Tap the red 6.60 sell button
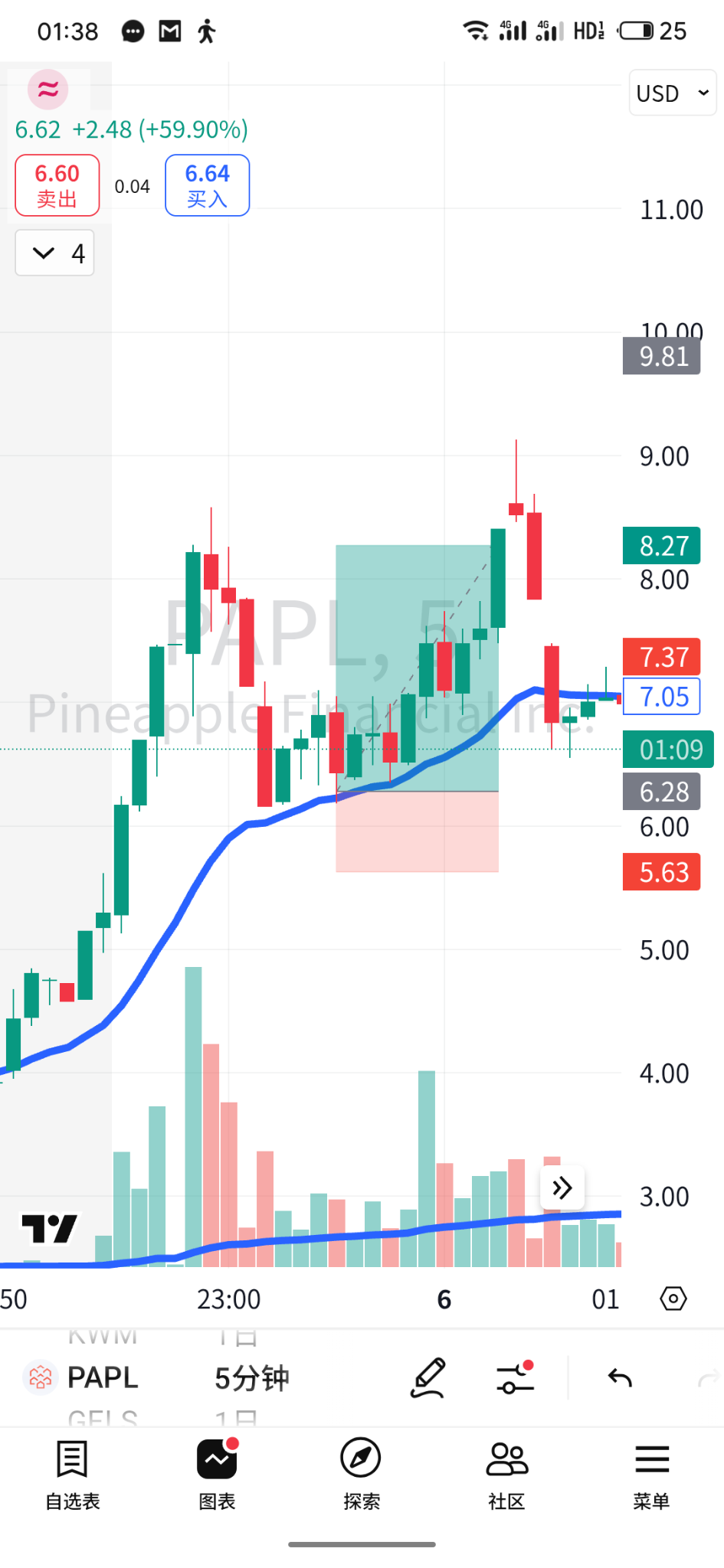The image size is (724, 1568). (x=57, y=185)
